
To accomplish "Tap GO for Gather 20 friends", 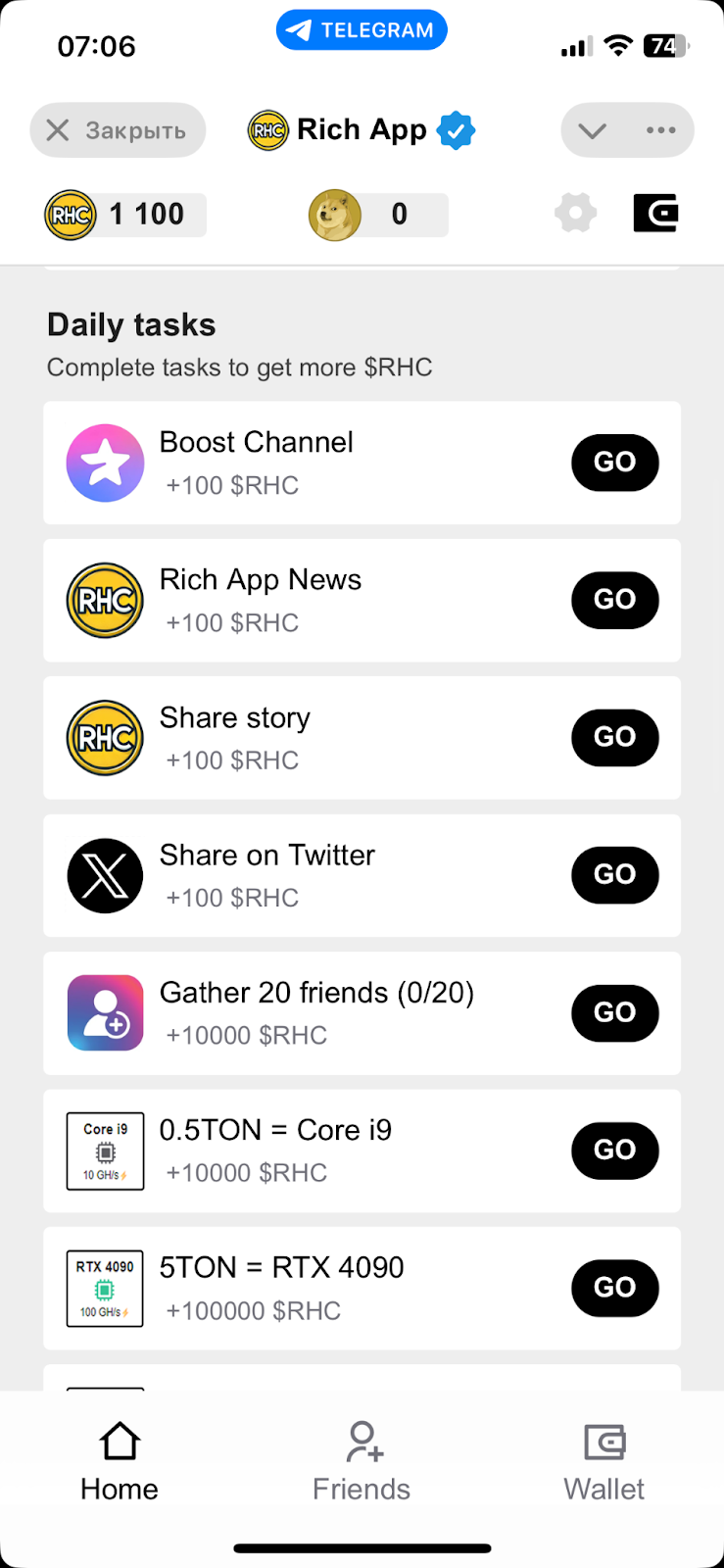I will pyautogui.click(x=614, y=1012).
